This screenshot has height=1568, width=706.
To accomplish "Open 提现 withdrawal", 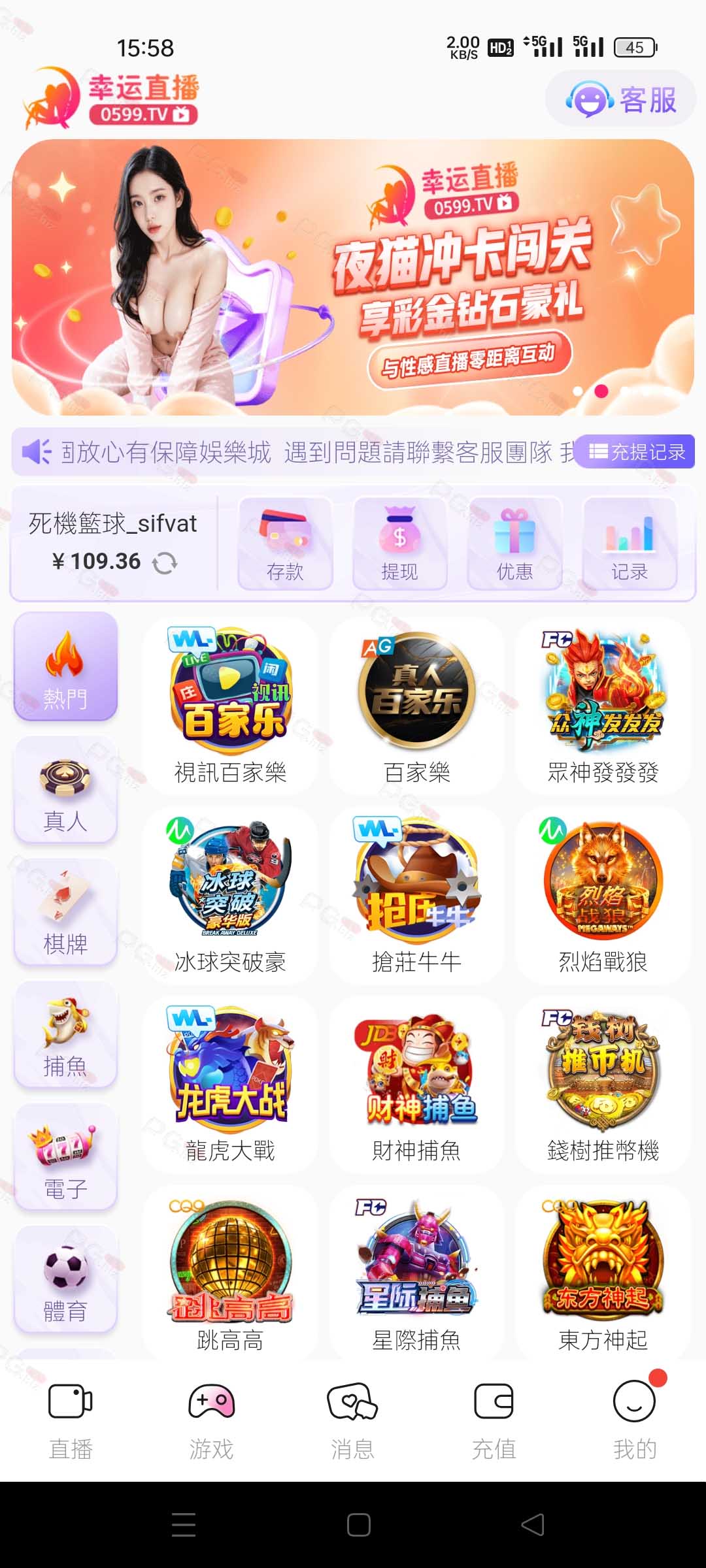I will 399,543.
